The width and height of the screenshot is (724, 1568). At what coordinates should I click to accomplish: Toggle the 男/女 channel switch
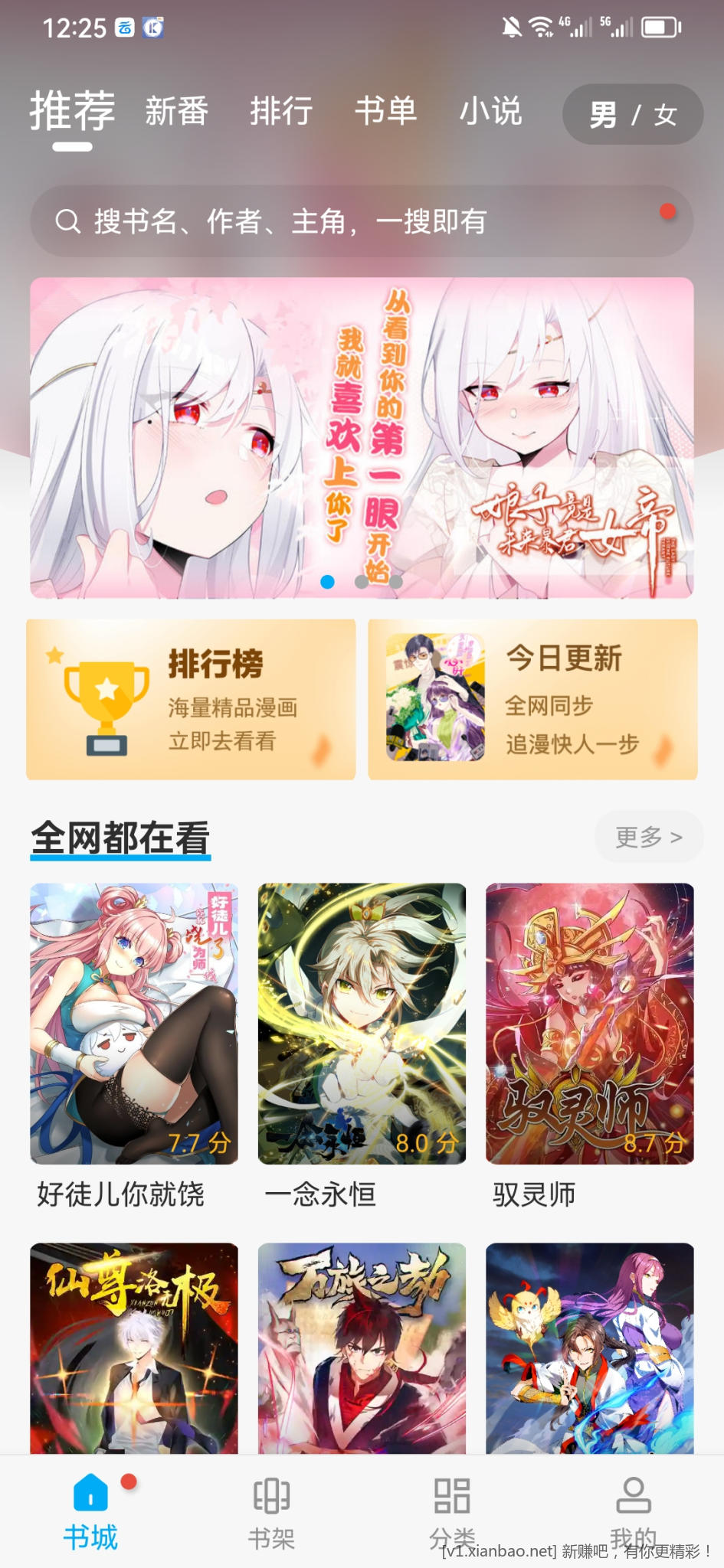[633, 115]
